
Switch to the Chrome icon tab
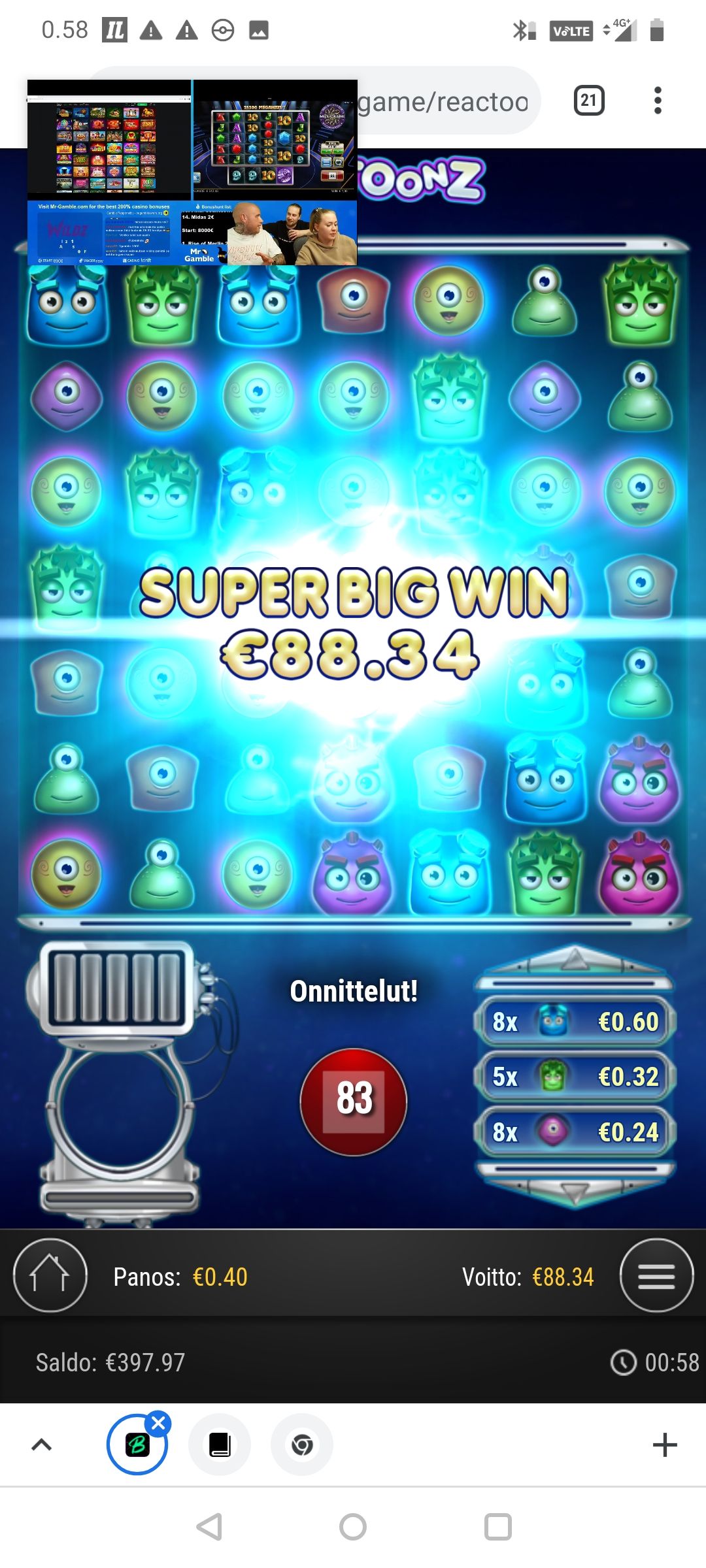point(302,1445)
